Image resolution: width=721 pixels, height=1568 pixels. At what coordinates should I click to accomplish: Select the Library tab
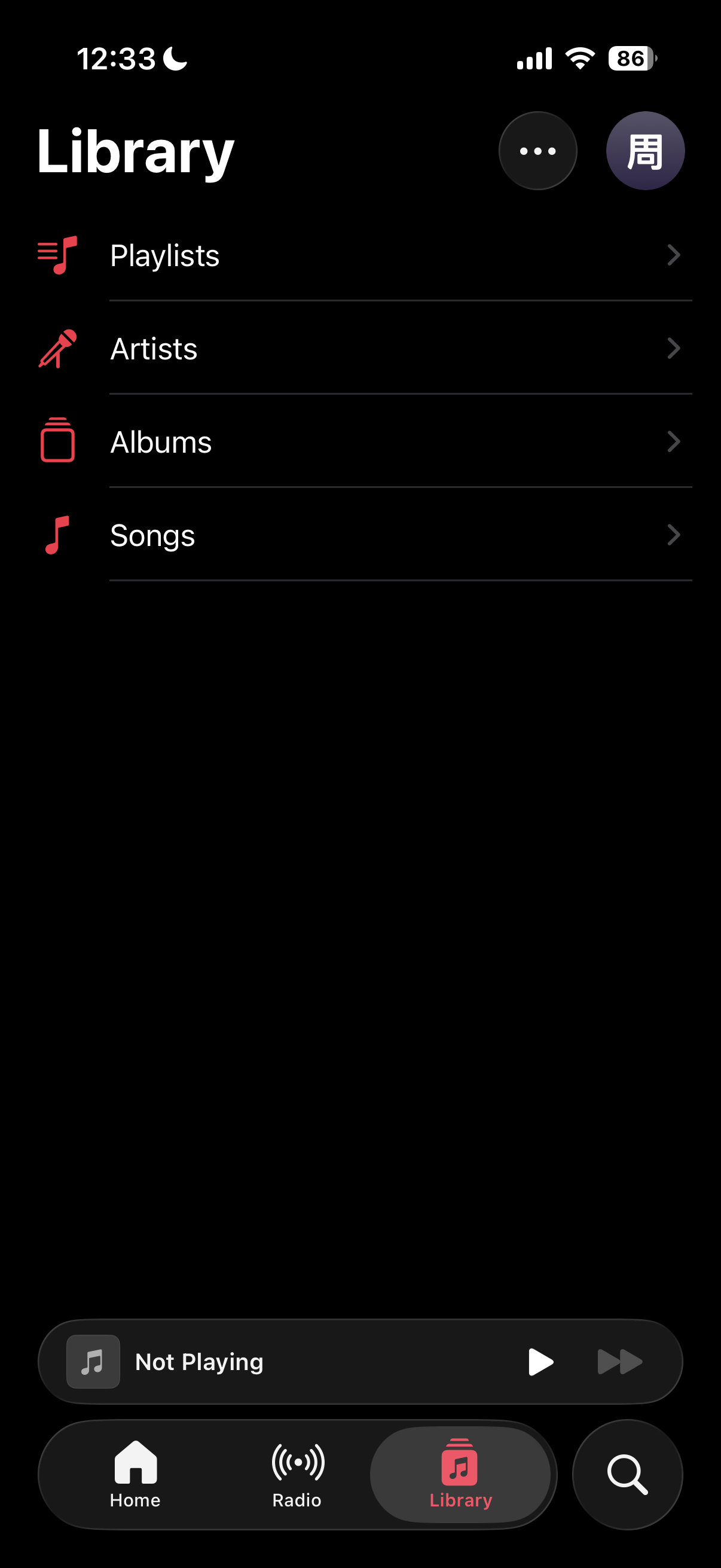[460, 1474]
